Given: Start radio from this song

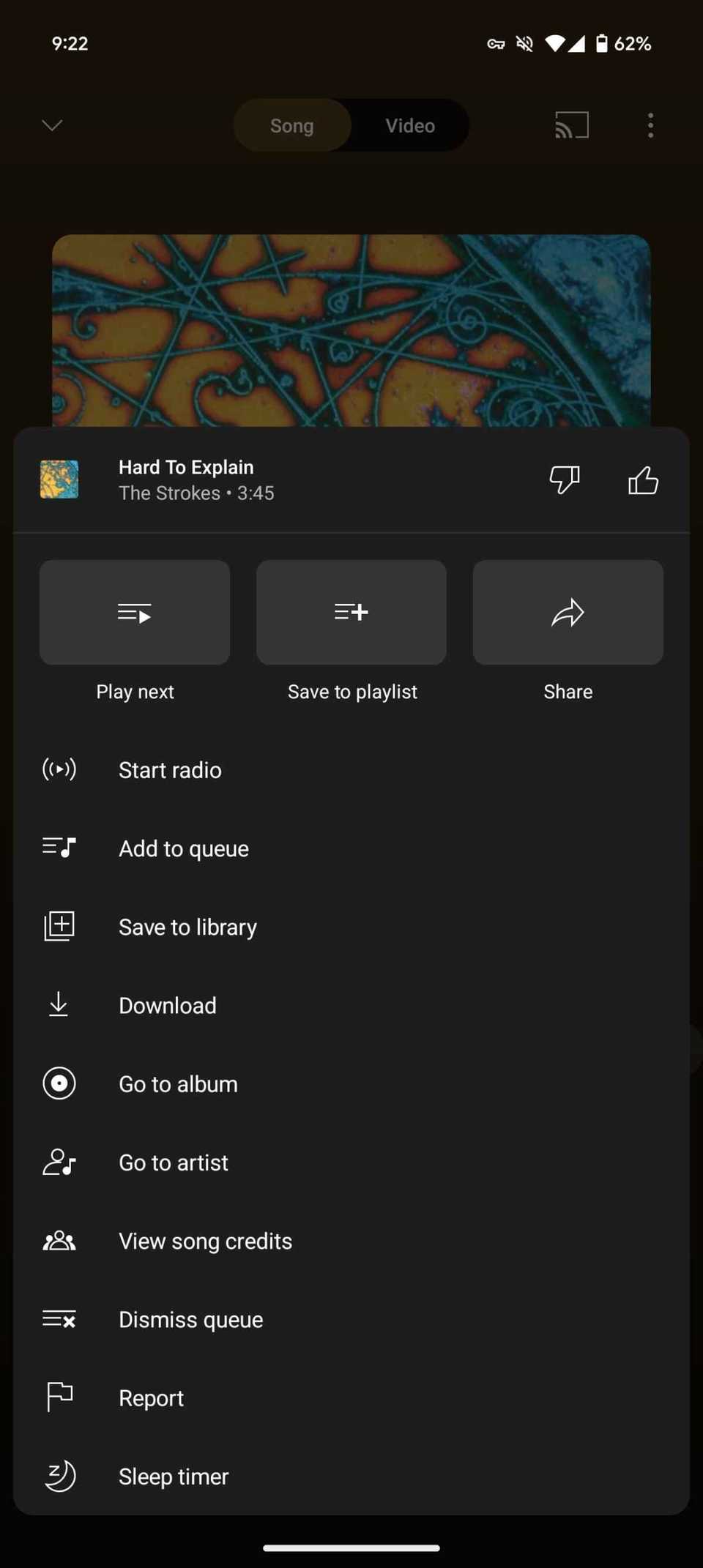Looking at the screenshot, I should [170, 769].
